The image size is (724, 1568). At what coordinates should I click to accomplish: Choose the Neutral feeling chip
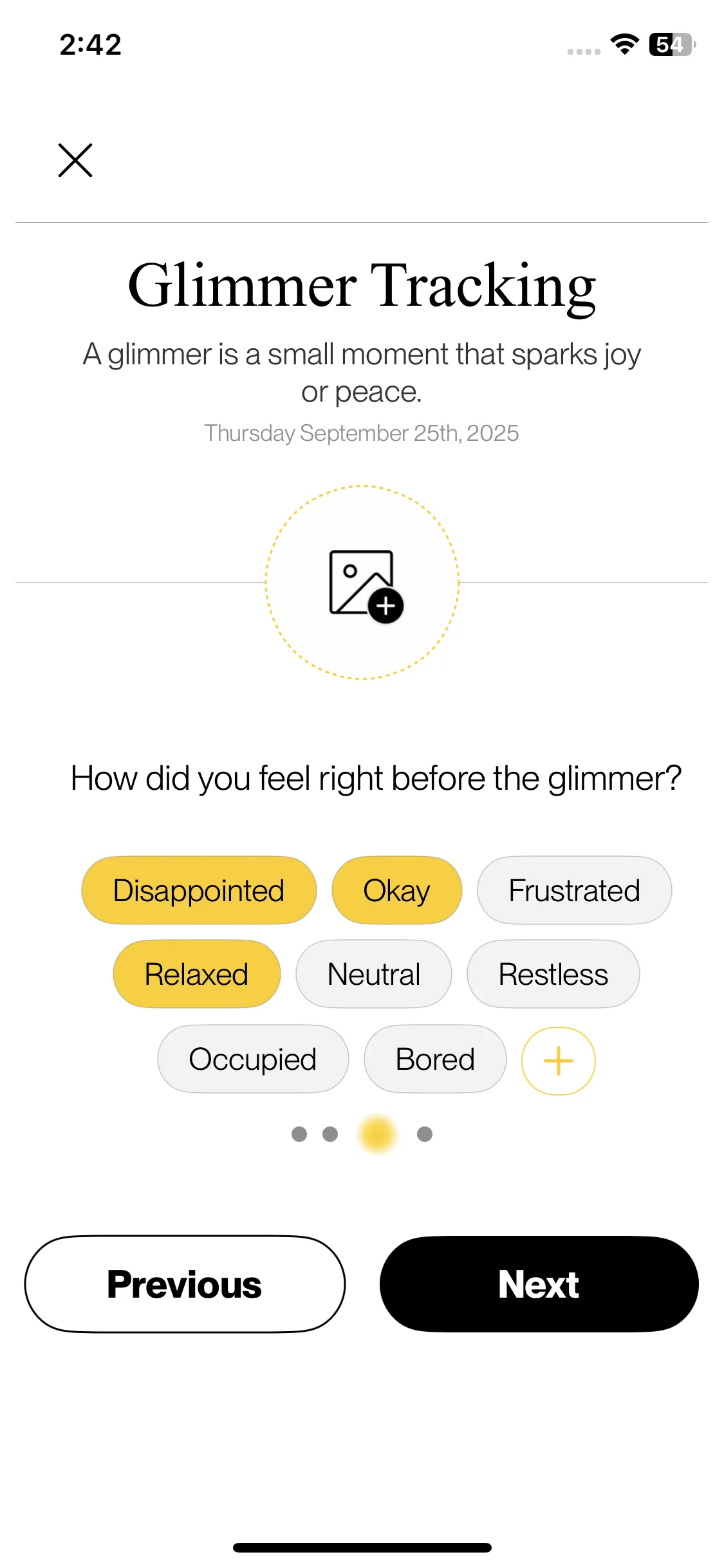point(373,975)
